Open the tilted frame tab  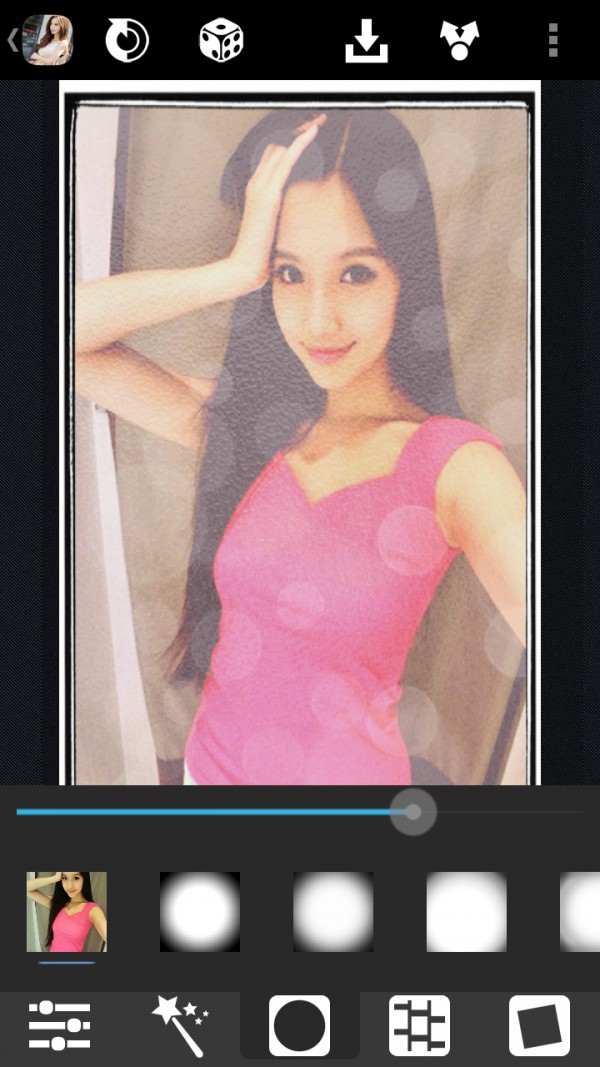(539, 1025)
